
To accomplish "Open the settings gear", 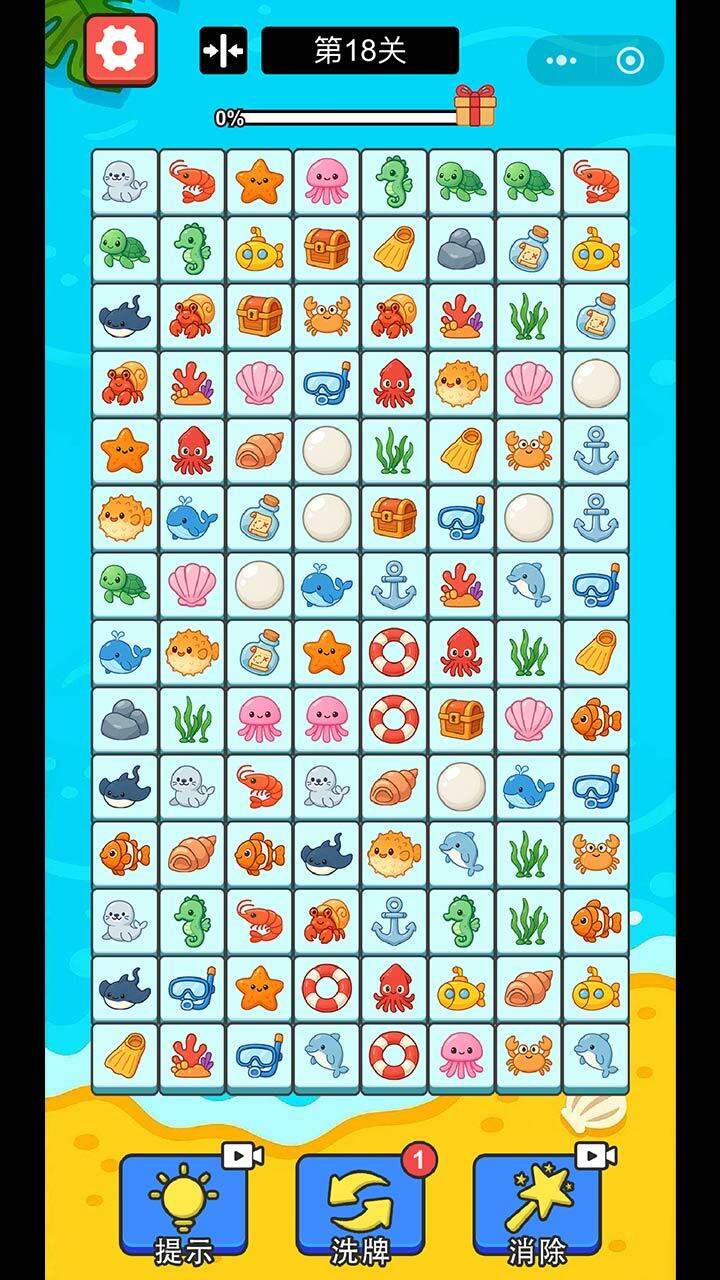I will pos(121,49).
